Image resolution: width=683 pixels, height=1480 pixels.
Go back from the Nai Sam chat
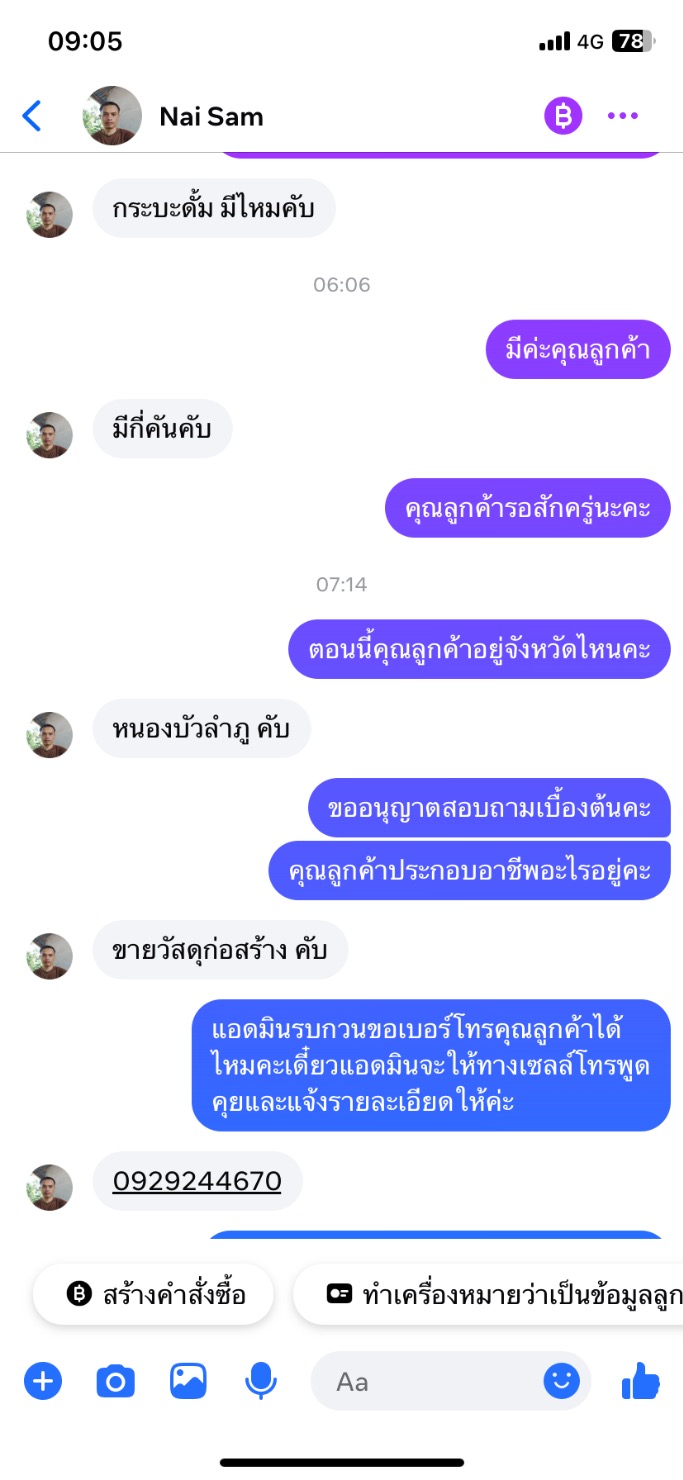[x=32, y=116]
